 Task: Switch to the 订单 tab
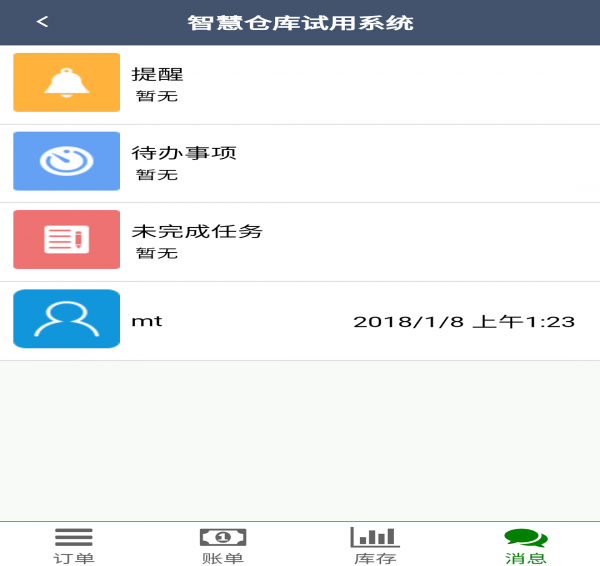coord(74,545)
